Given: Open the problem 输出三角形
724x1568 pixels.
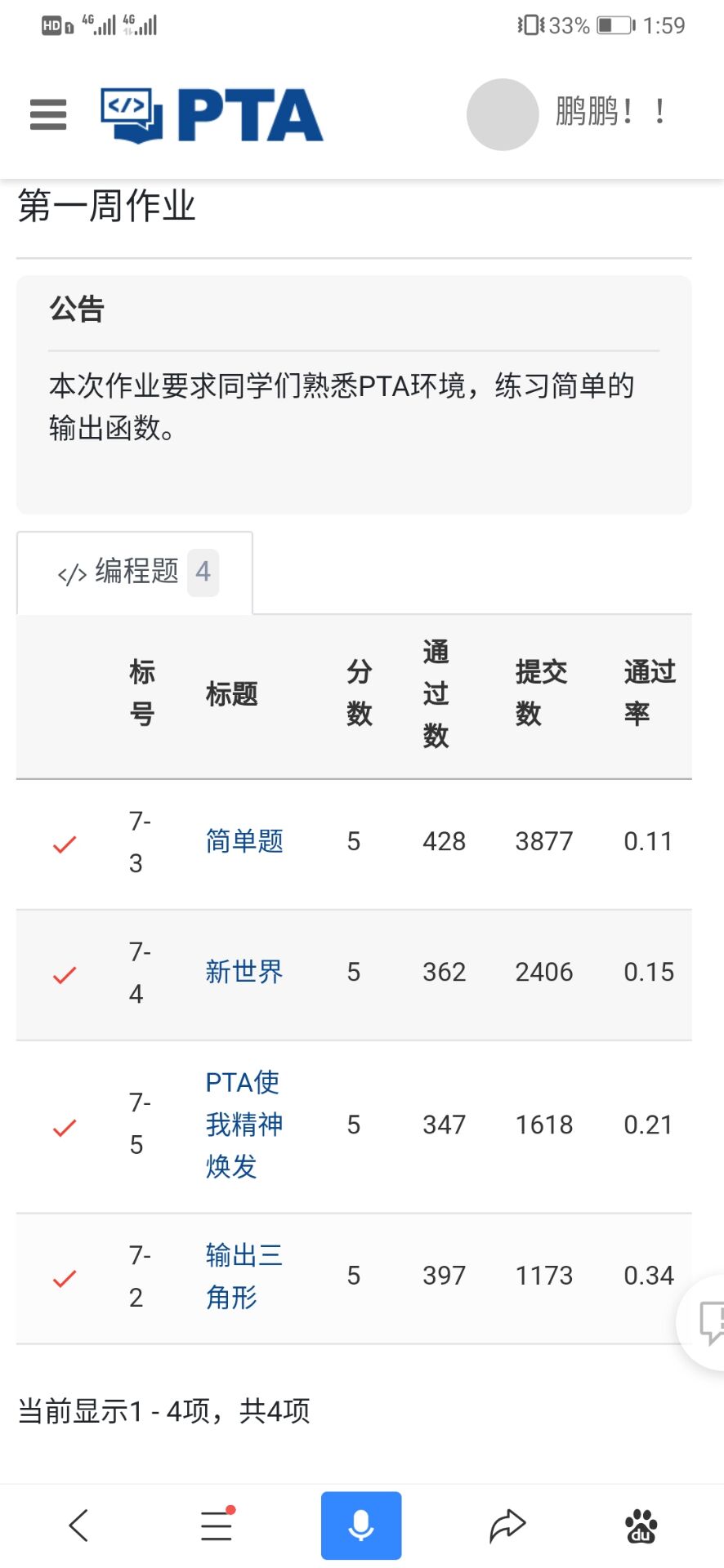Looking at the screenshot, I should (244, 1276).
